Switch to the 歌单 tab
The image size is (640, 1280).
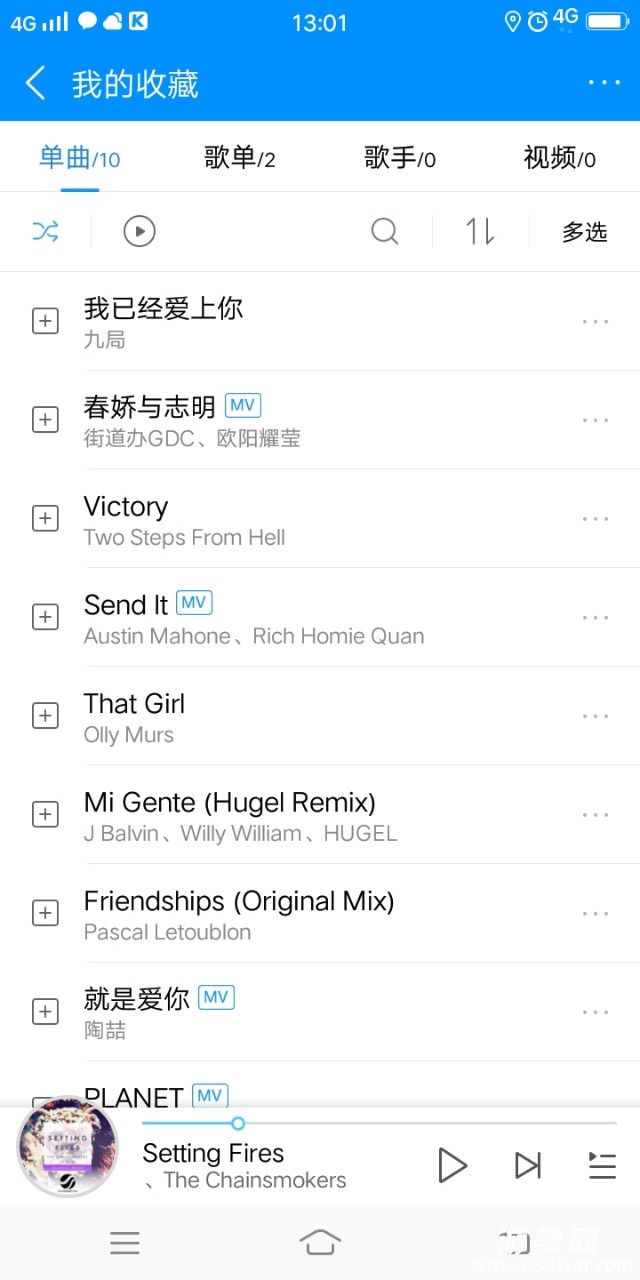click(239, 158)
